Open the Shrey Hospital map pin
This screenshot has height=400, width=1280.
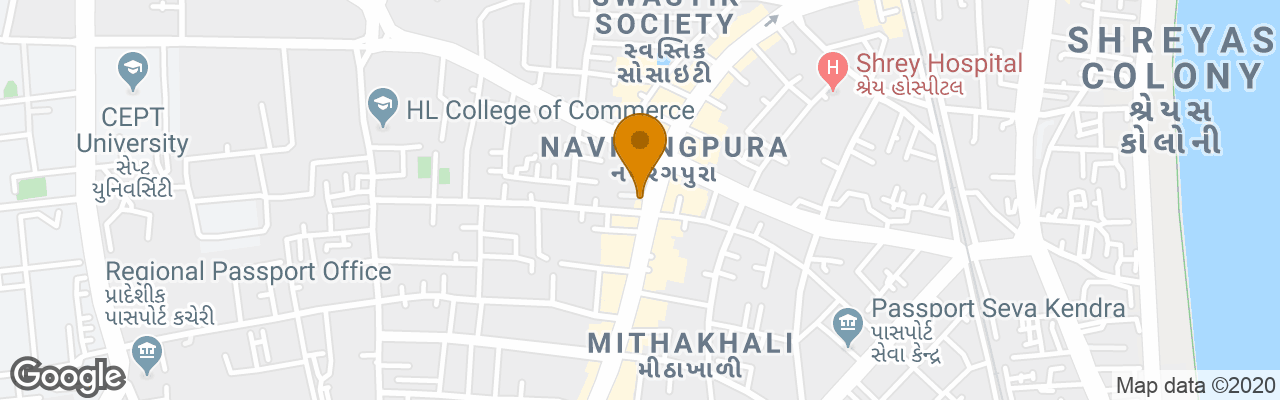pyautogui.click(x=830, y=69)
